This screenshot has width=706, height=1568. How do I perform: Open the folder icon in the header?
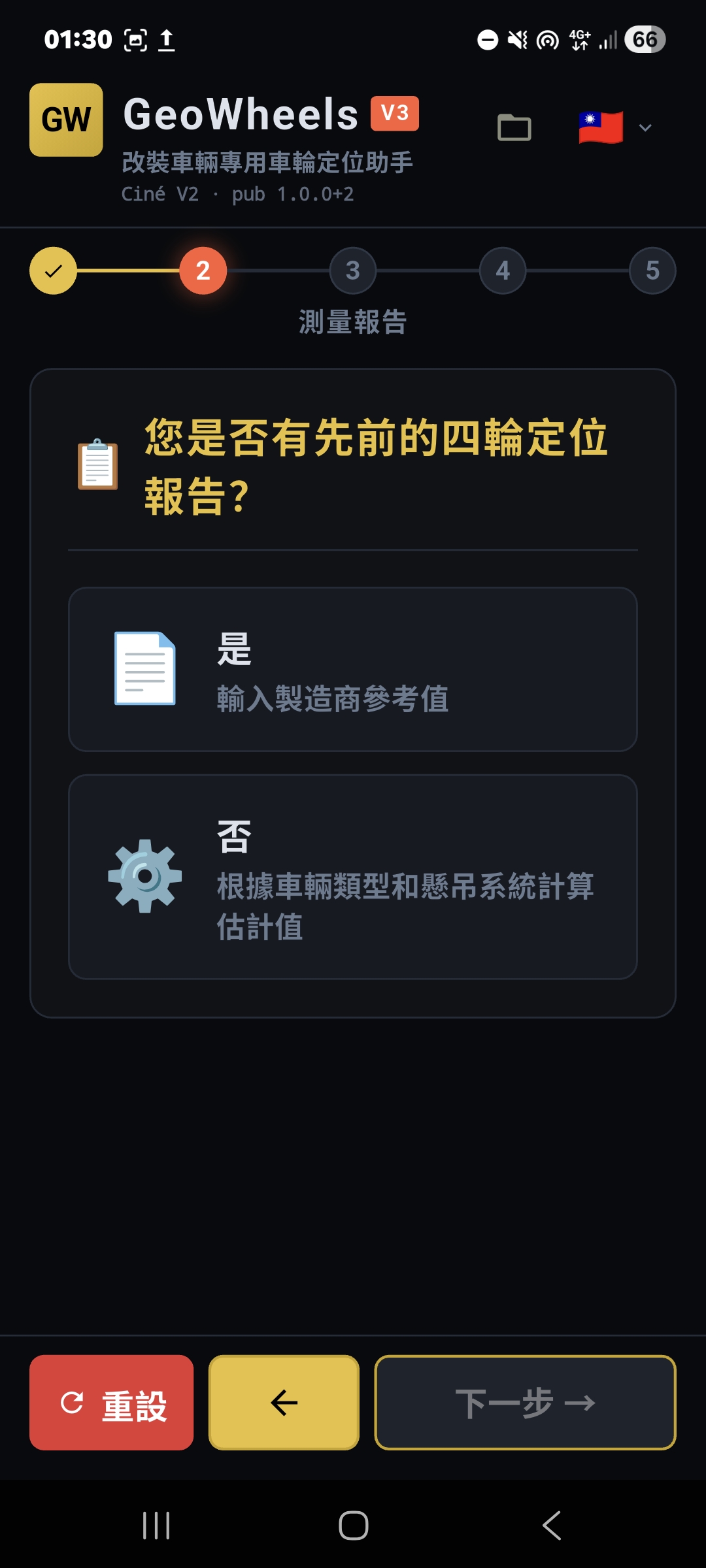(514, 127)
